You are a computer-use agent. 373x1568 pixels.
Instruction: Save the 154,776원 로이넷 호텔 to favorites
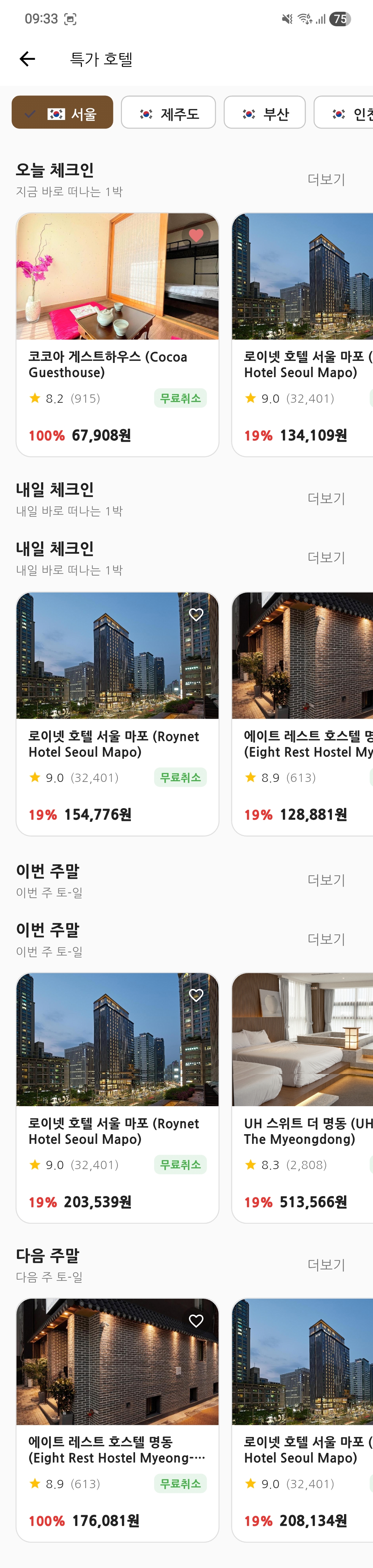(x=196, y=615)
